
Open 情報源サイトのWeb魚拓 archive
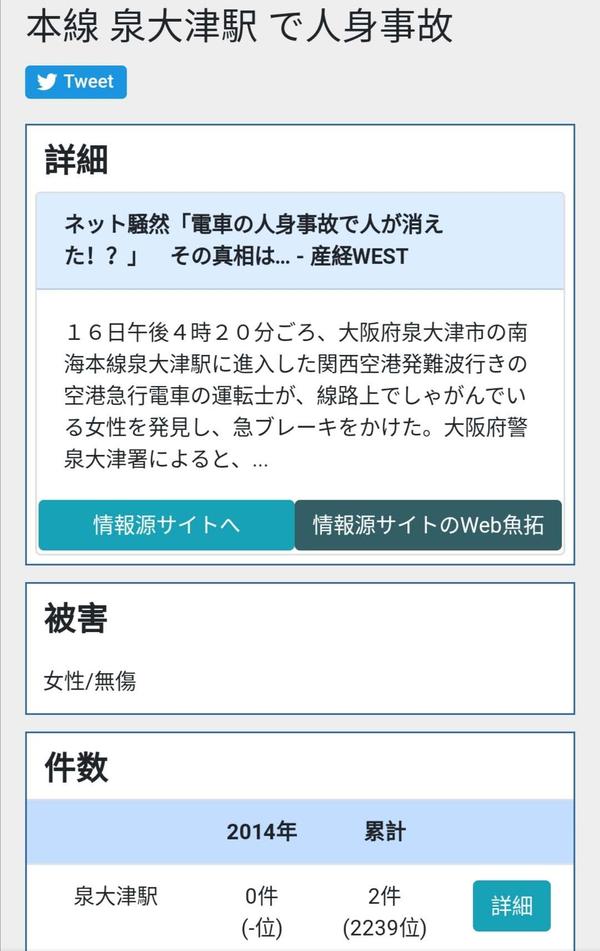coord(428,525)
